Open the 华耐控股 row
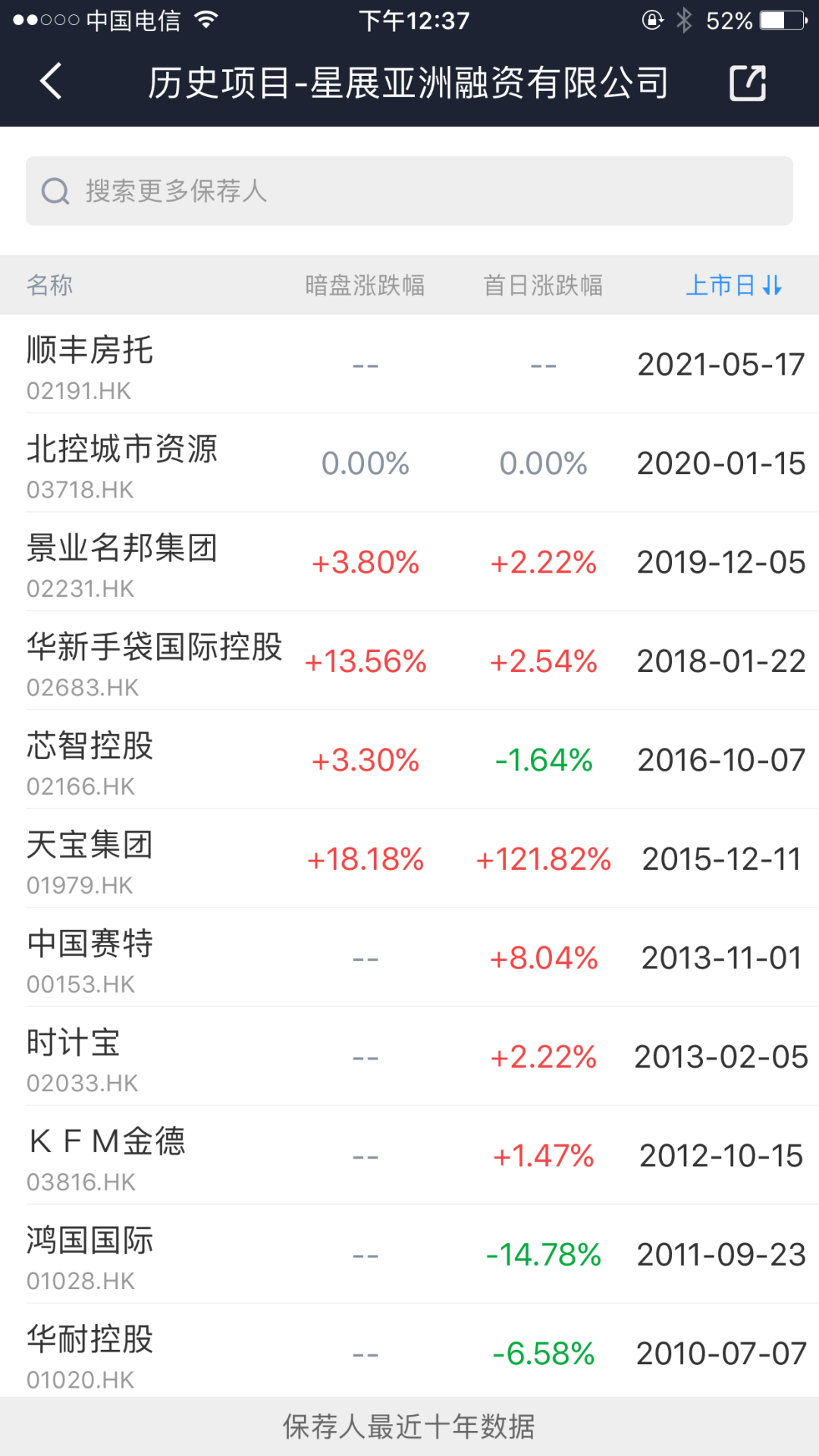This screenshot has width=819, height=1456. [409, 1353]
